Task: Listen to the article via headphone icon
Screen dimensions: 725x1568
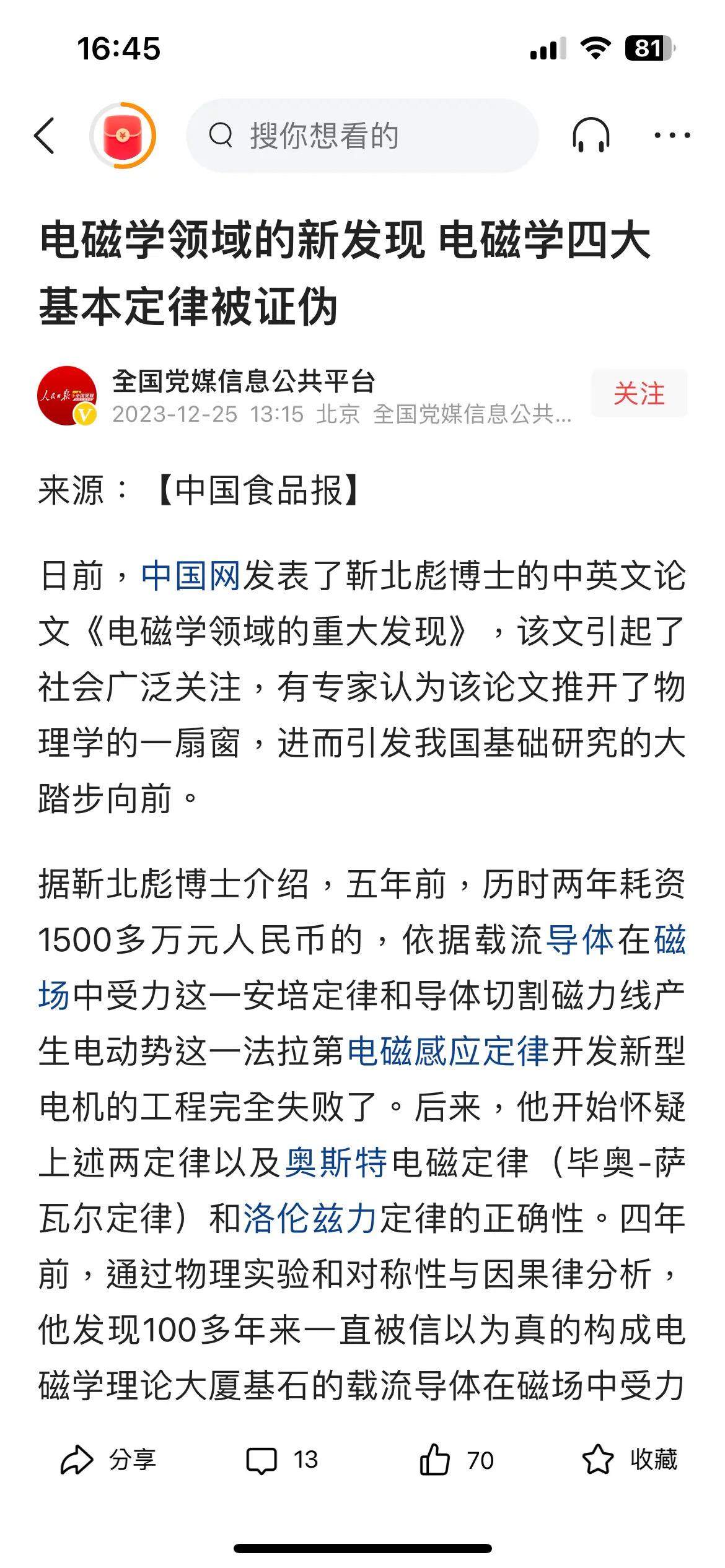Action: [x=591, y=135]
